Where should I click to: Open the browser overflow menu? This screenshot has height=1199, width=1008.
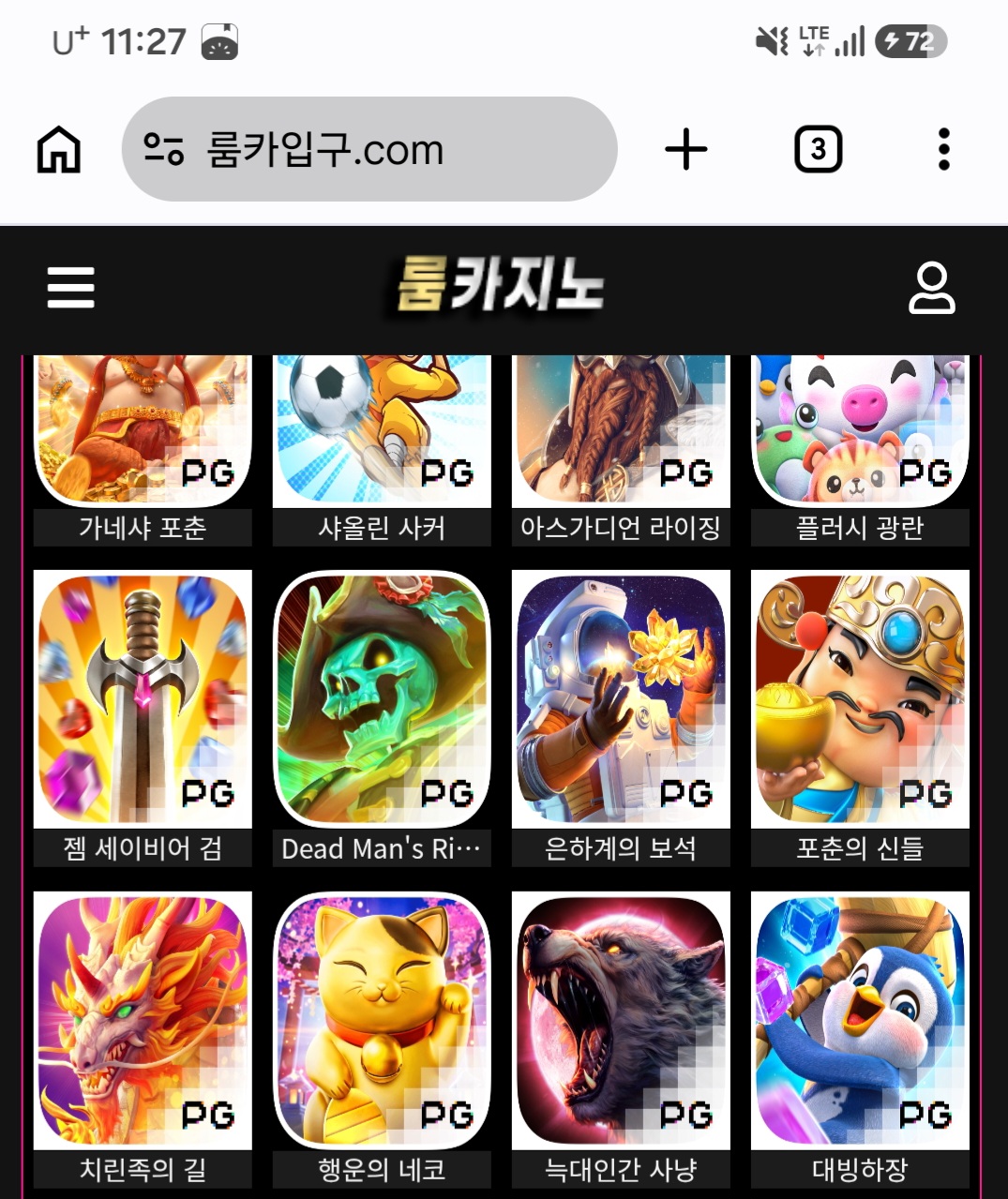click(943, 150)
